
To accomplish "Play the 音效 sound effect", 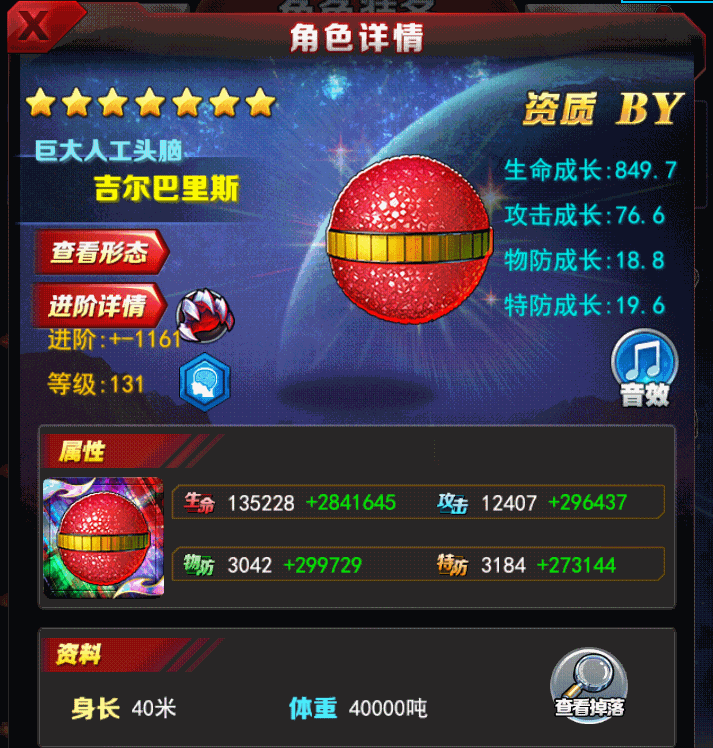I will point(643,366).
